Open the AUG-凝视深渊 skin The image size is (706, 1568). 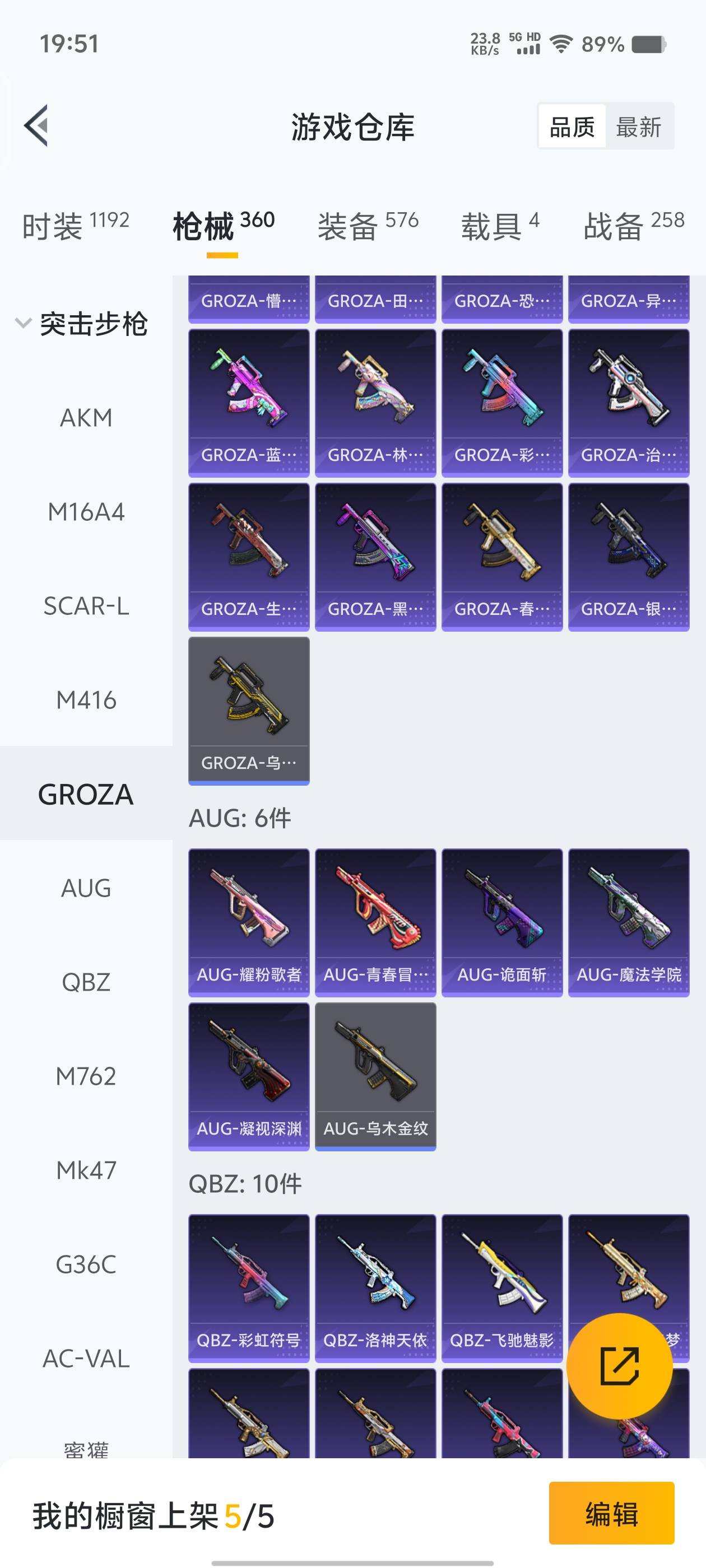249,1076
